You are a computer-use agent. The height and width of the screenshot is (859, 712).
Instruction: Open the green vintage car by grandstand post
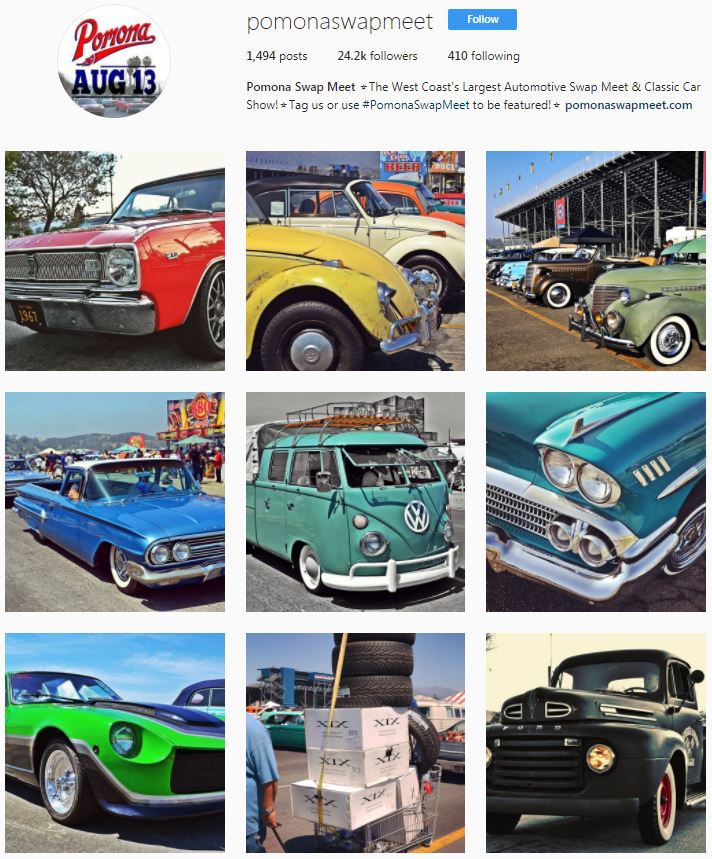[595, 261]
